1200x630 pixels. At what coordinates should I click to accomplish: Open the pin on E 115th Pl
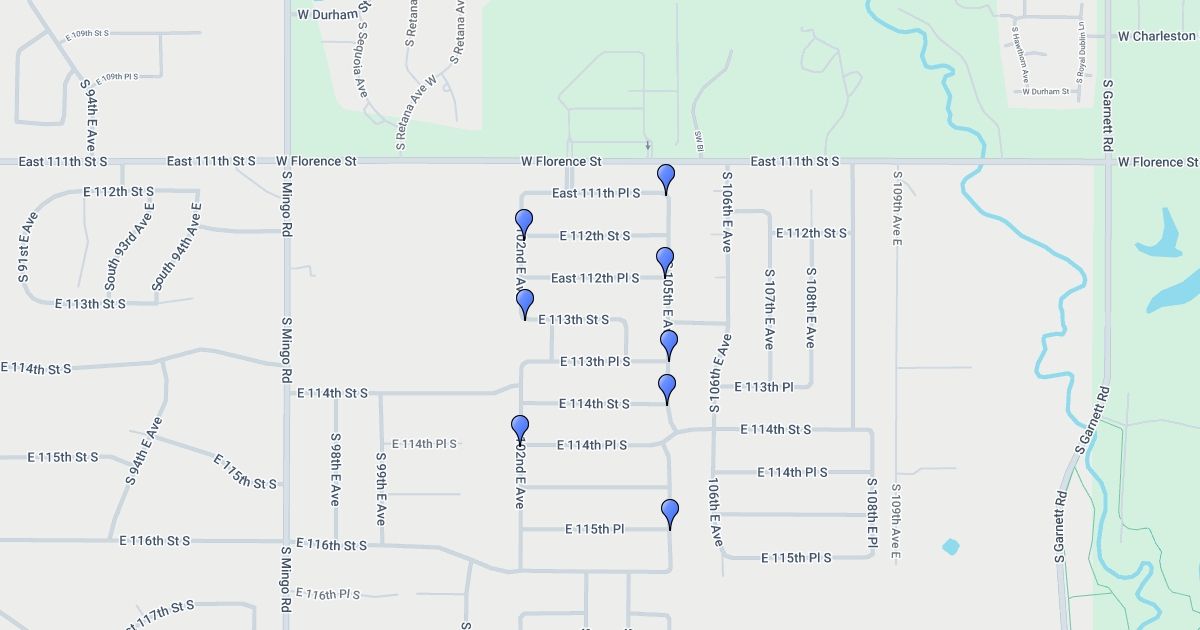point(670,512)
